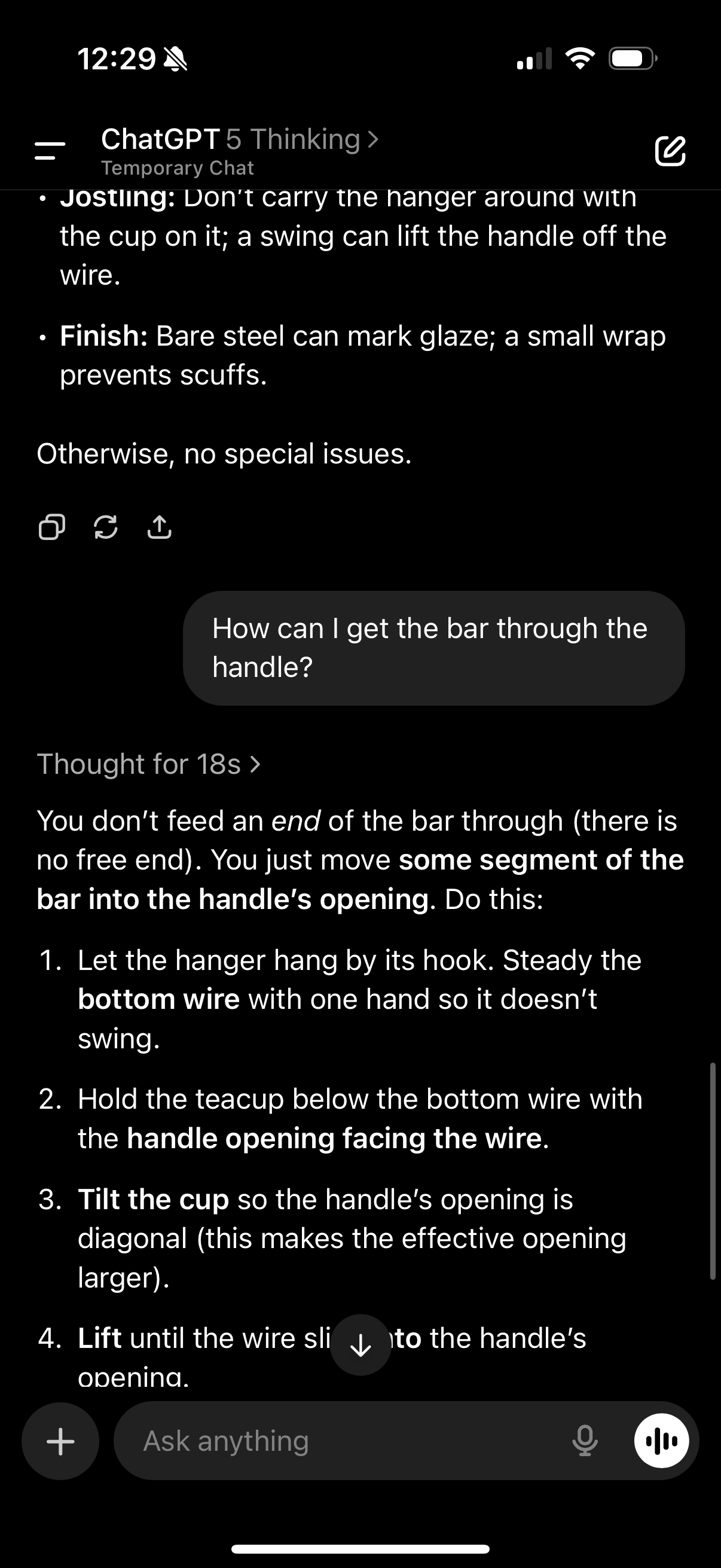This screenshot has width=721, height=1568.
Task: Start a new chat
Action: tap(670, 151)
